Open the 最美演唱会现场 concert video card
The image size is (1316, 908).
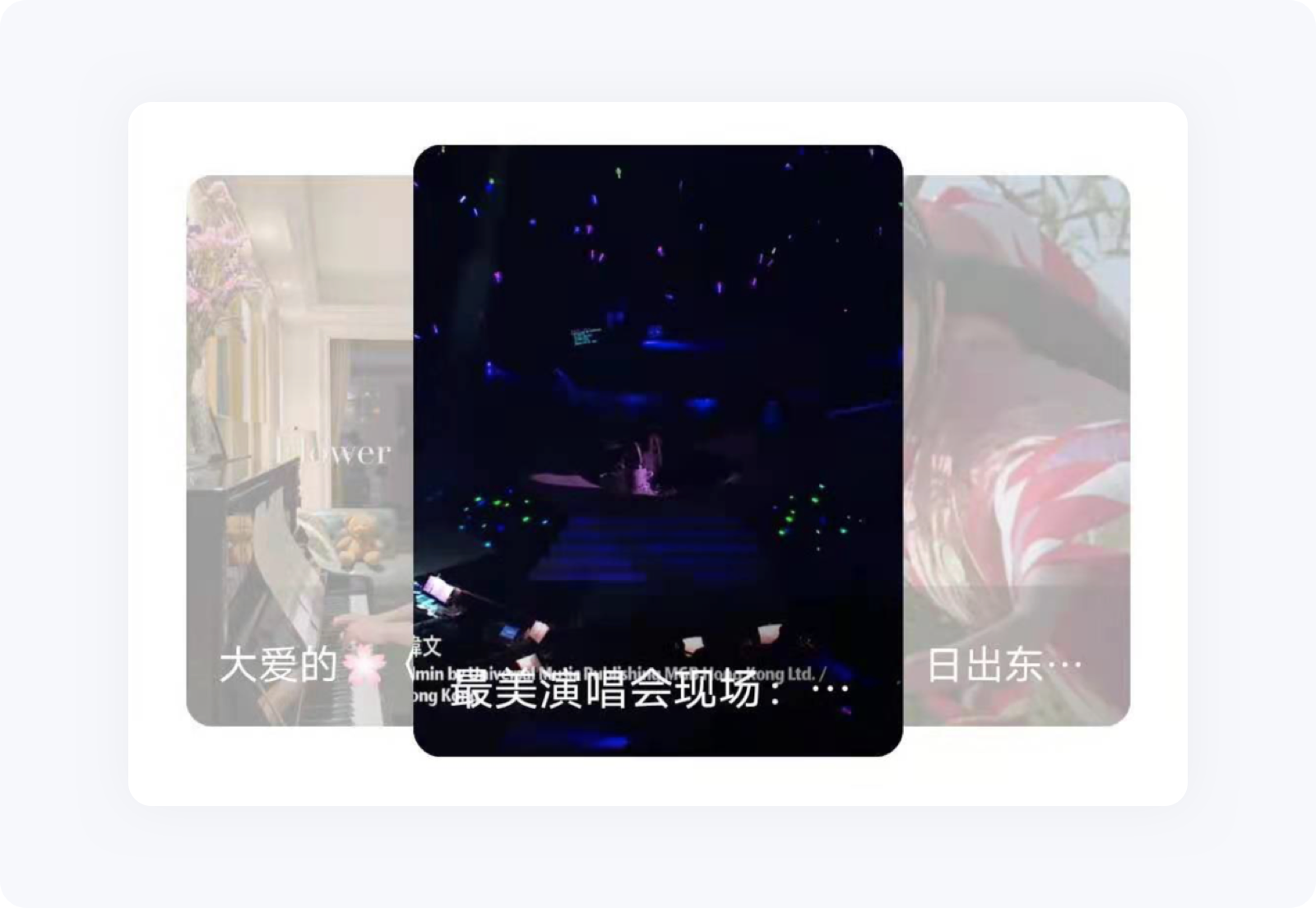point(658,451)
